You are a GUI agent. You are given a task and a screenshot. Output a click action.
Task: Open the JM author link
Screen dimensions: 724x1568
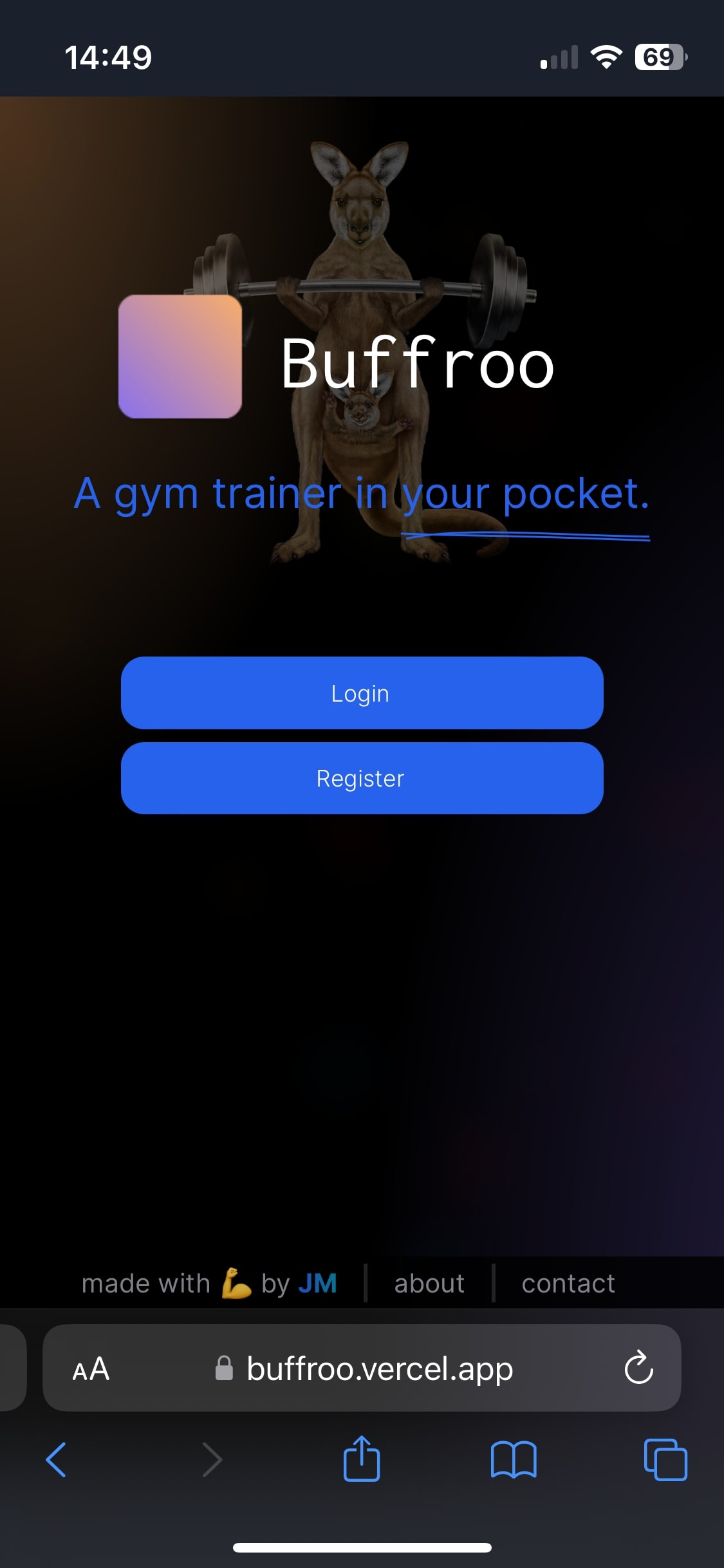coord(317,1283)
